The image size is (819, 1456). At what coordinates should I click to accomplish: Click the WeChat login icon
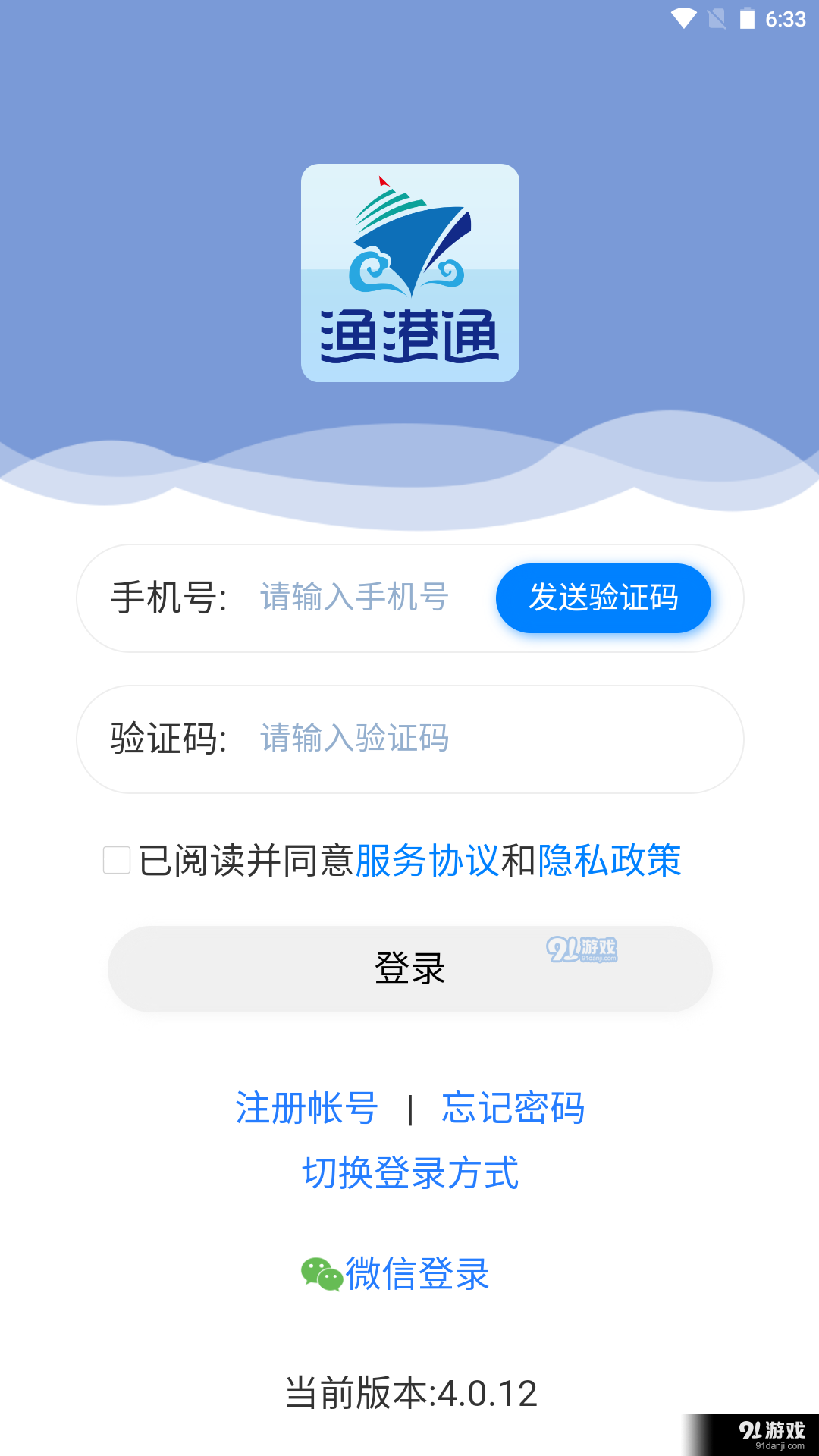322,1273
